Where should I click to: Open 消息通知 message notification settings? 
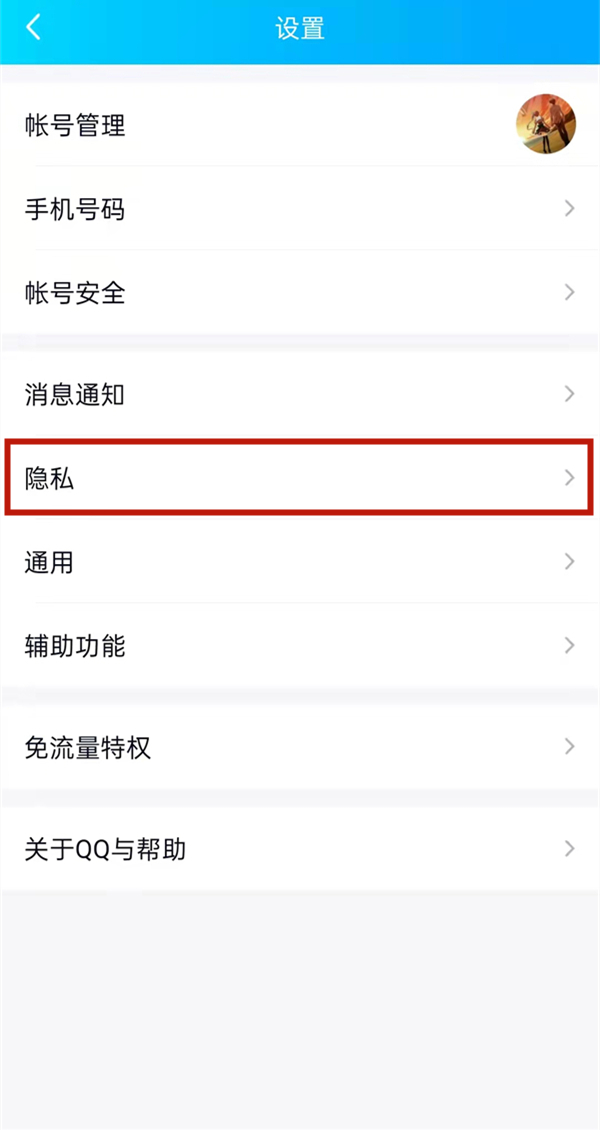pos(300,394)
